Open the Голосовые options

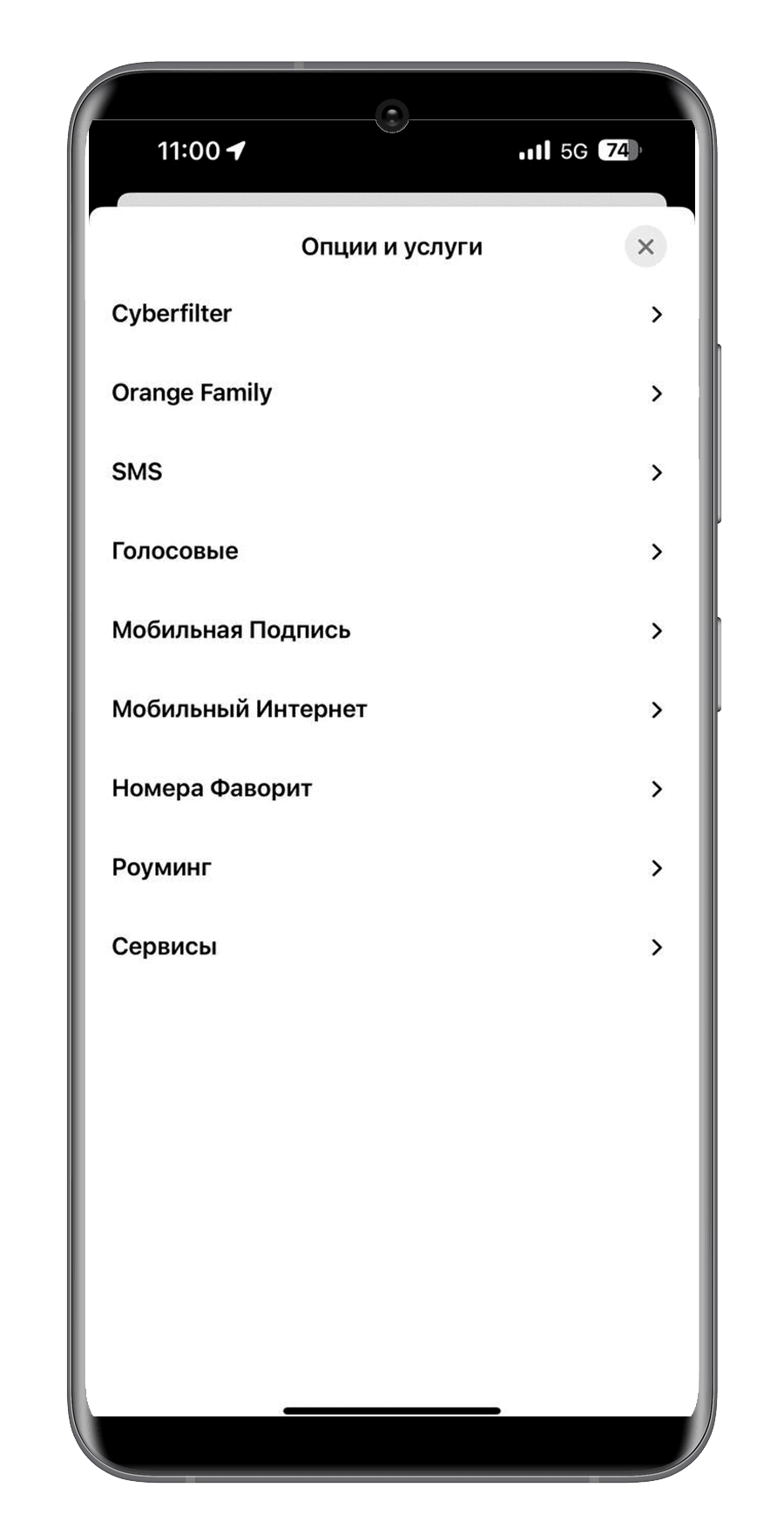point(388,552)
